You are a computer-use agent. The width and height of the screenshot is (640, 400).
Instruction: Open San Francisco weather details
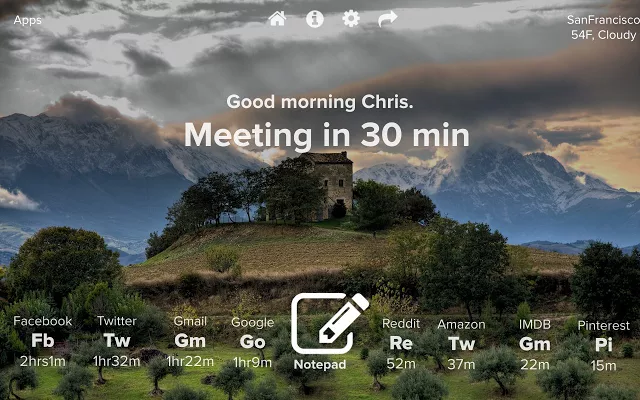coord(599,26)
